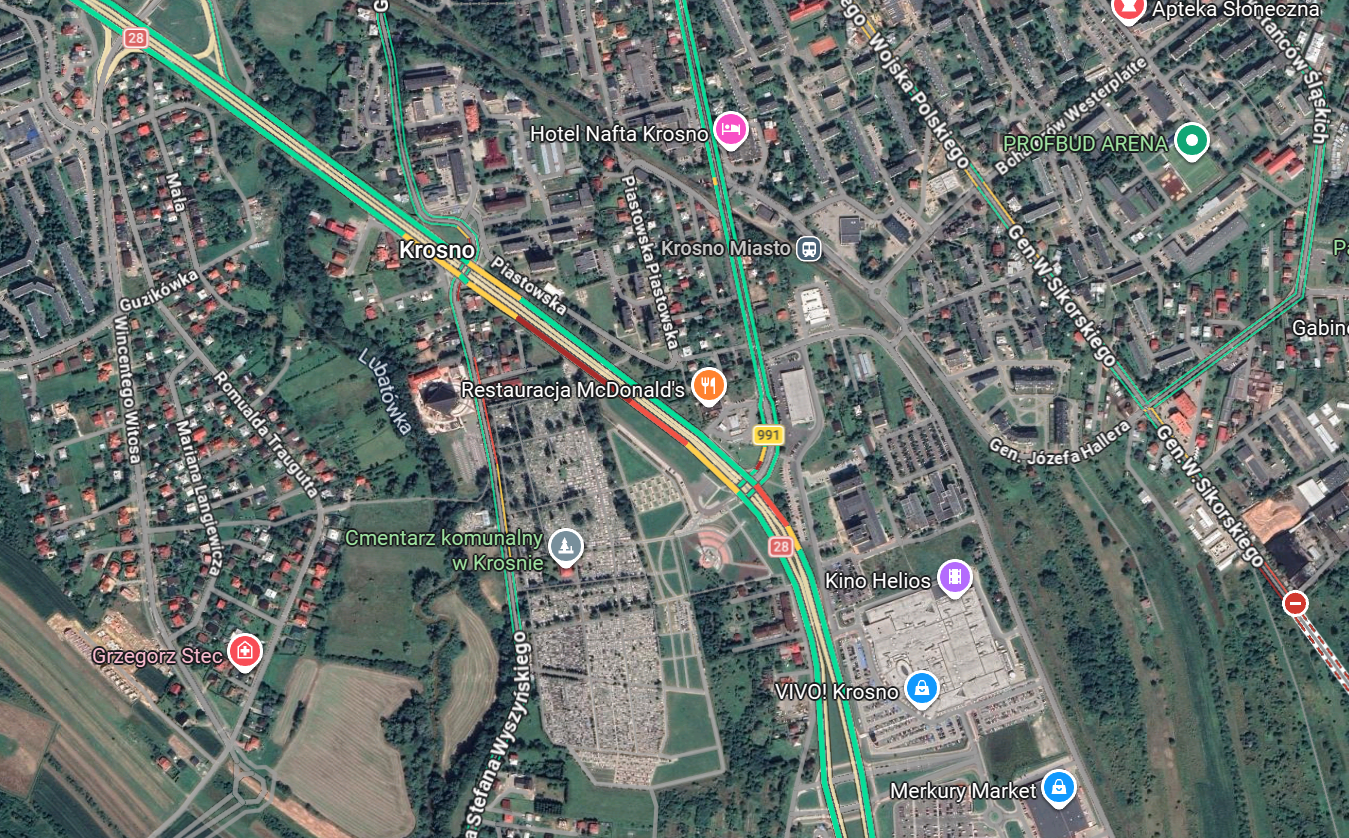Tap the Merkury Market shopping pin
1349x838 pixels.
coord(1057,787)
